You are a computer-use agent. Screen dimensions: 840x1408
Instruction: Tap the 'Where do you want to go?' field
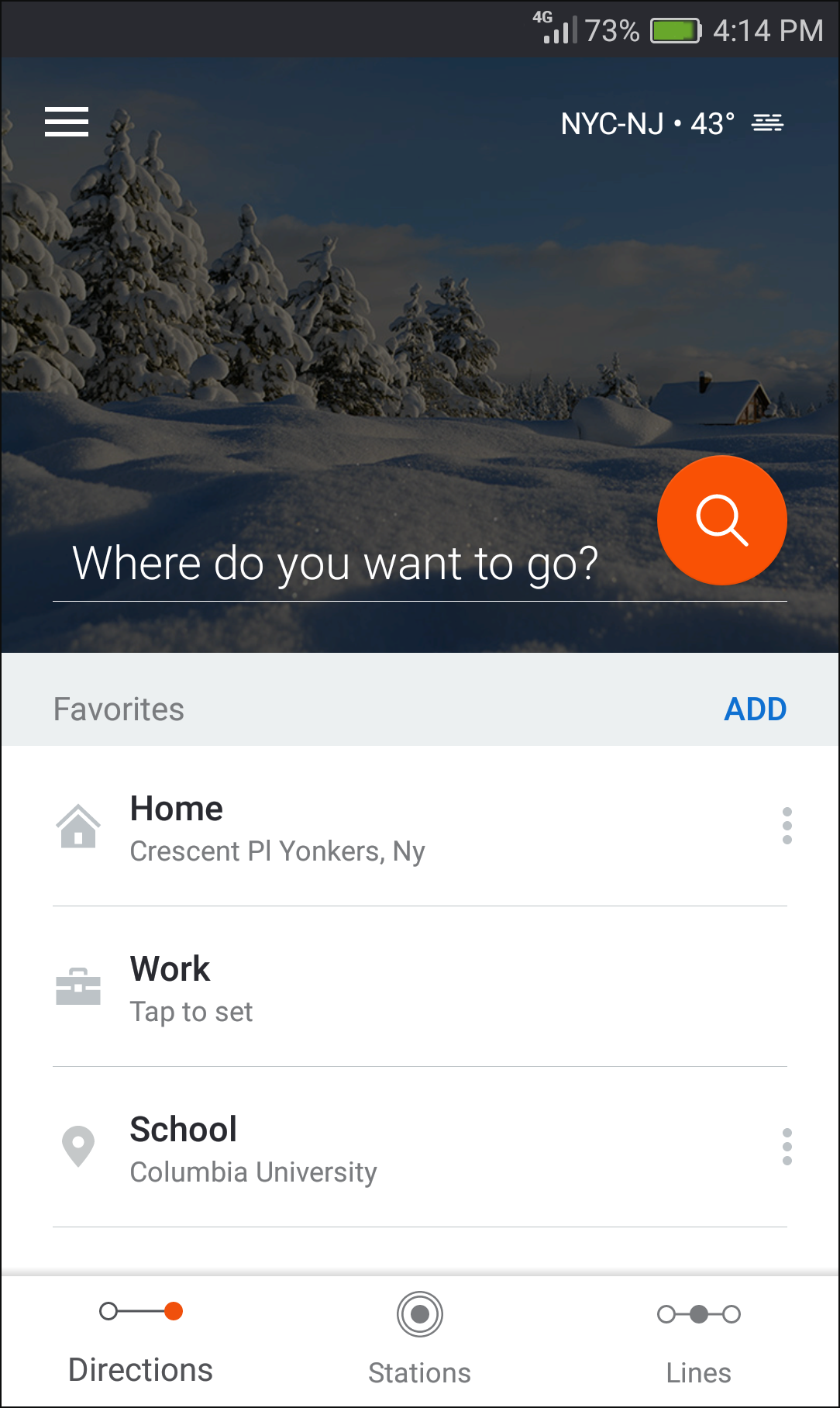tap(335, 564)
